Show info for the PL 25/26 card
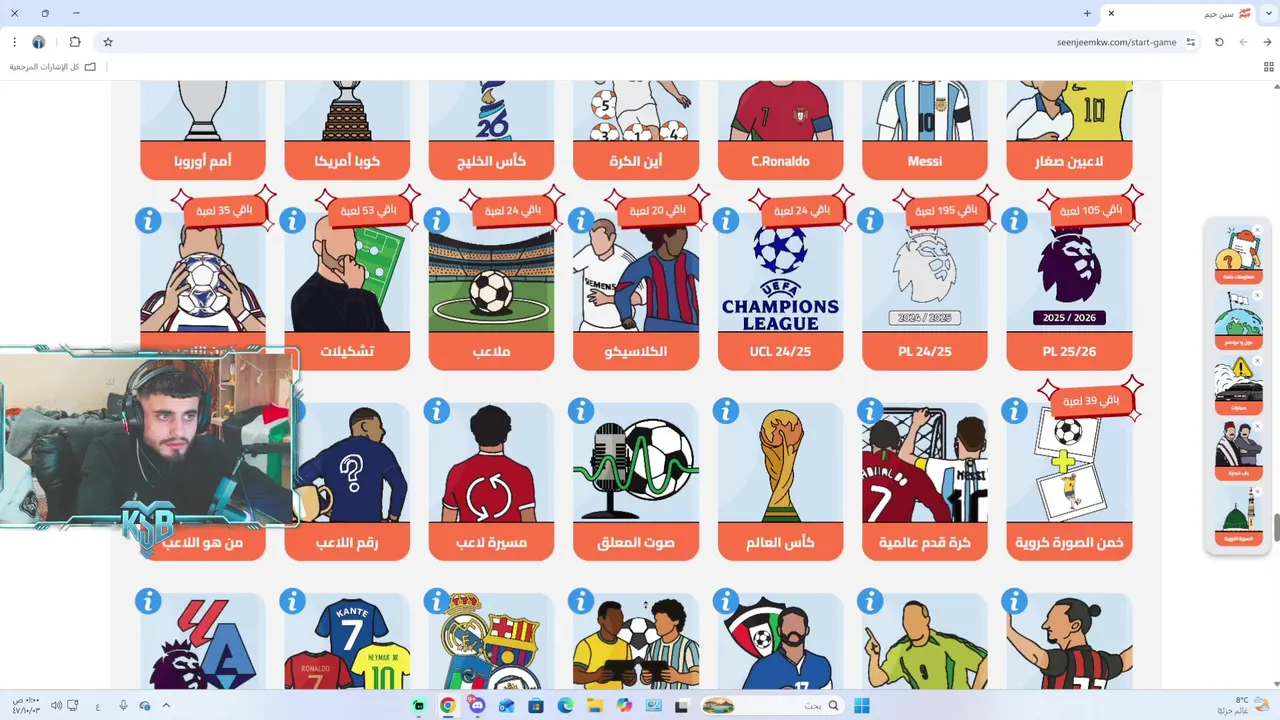 [x=1014, y=220]
